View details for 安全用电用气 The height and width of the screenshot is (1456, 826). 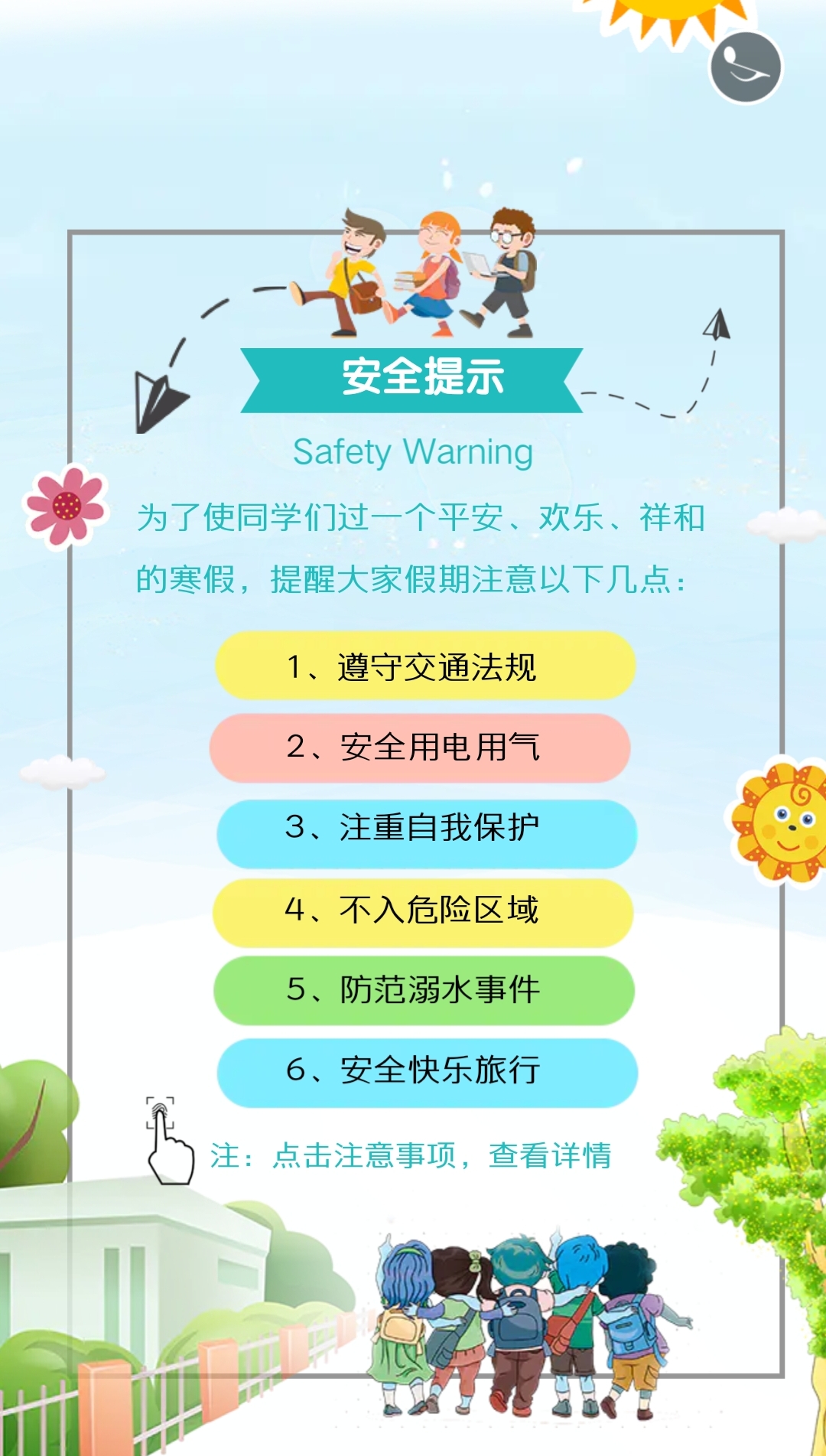pos(420,748)
